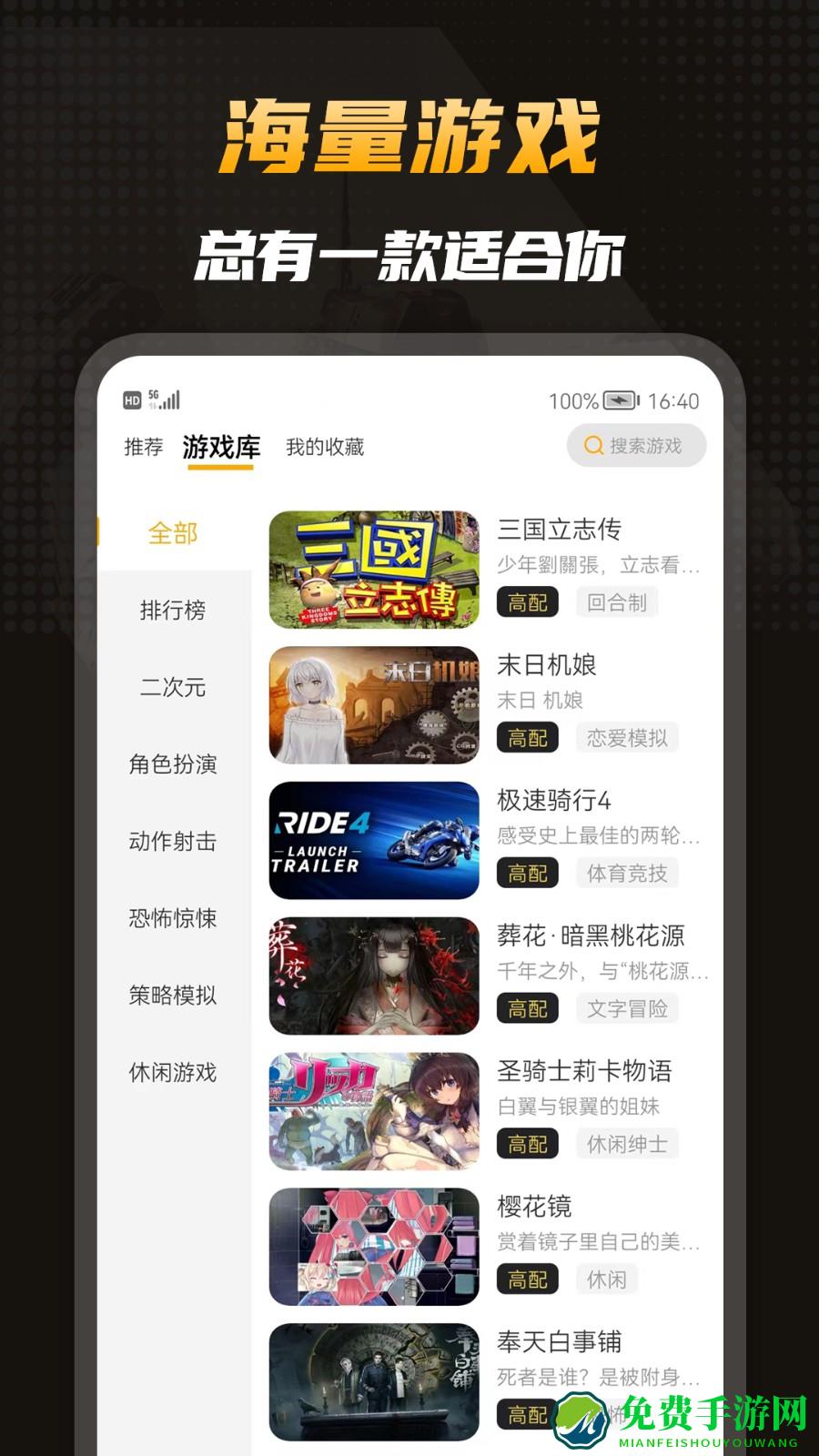This screenshot has width=819, height=1456.
Task: Select the 二次元 category
Action: pyautogui.click(x=173, y=689)
